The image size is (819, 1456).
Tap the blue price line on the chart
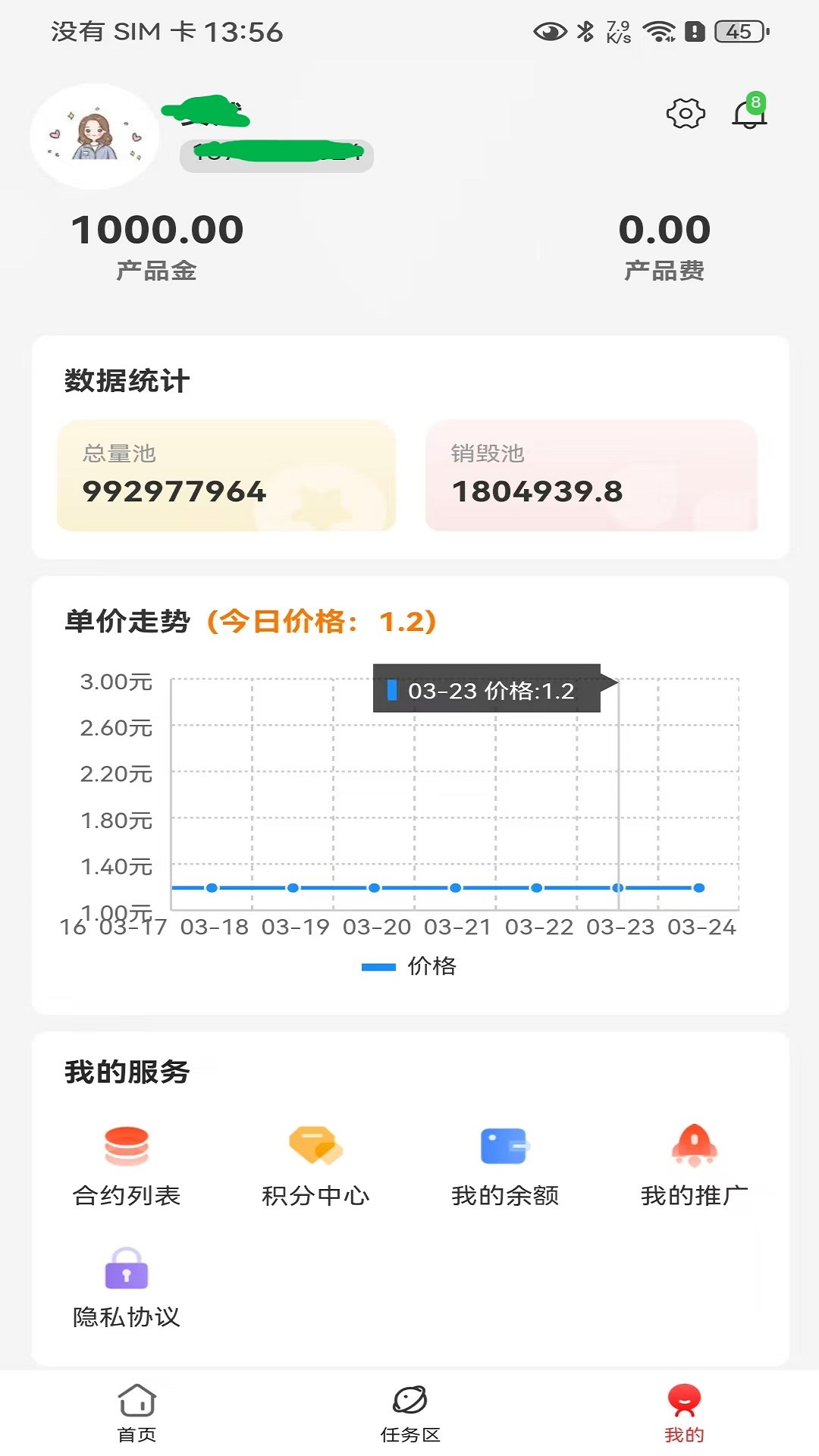click(x=455, y=887)
